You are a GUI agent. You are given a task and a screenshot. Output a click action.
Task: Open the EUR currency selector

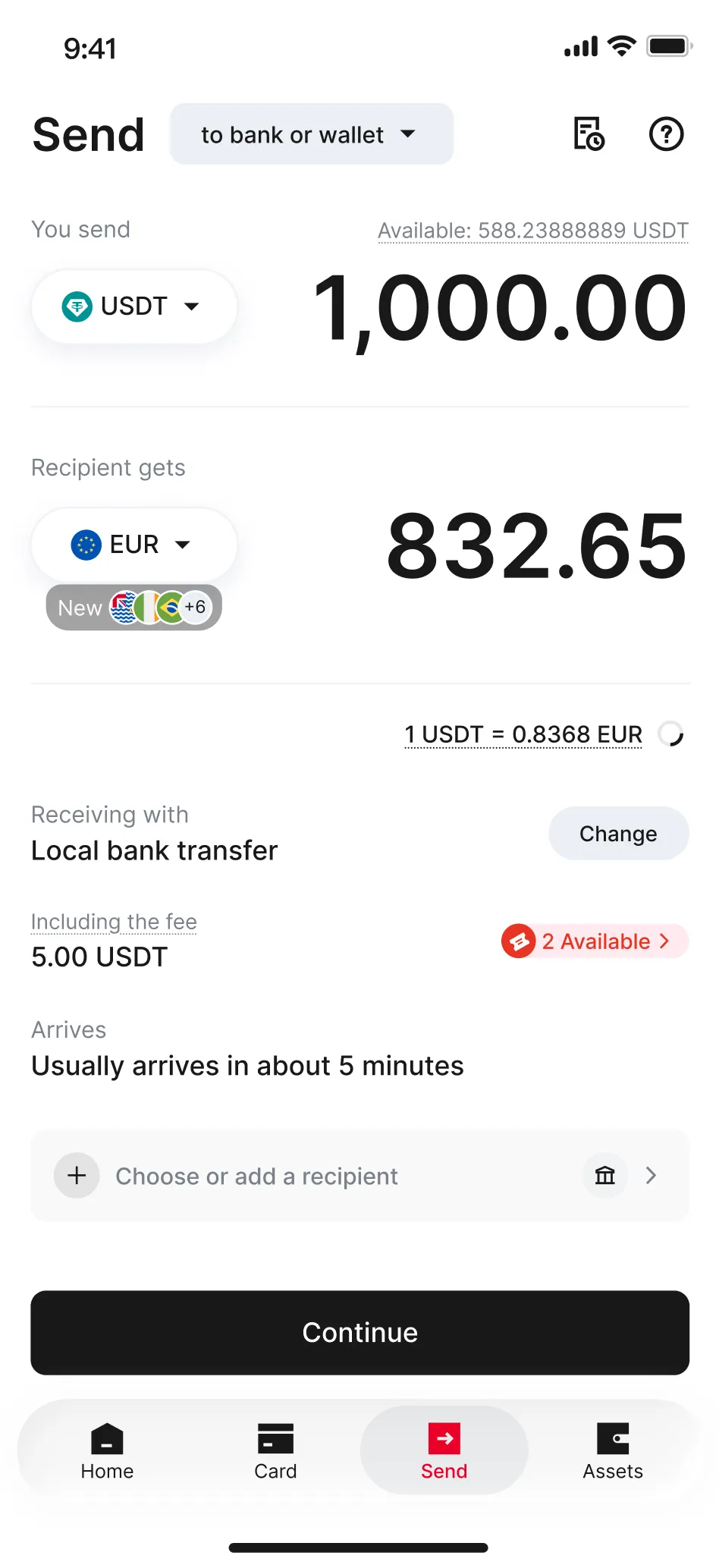(133, 544)
